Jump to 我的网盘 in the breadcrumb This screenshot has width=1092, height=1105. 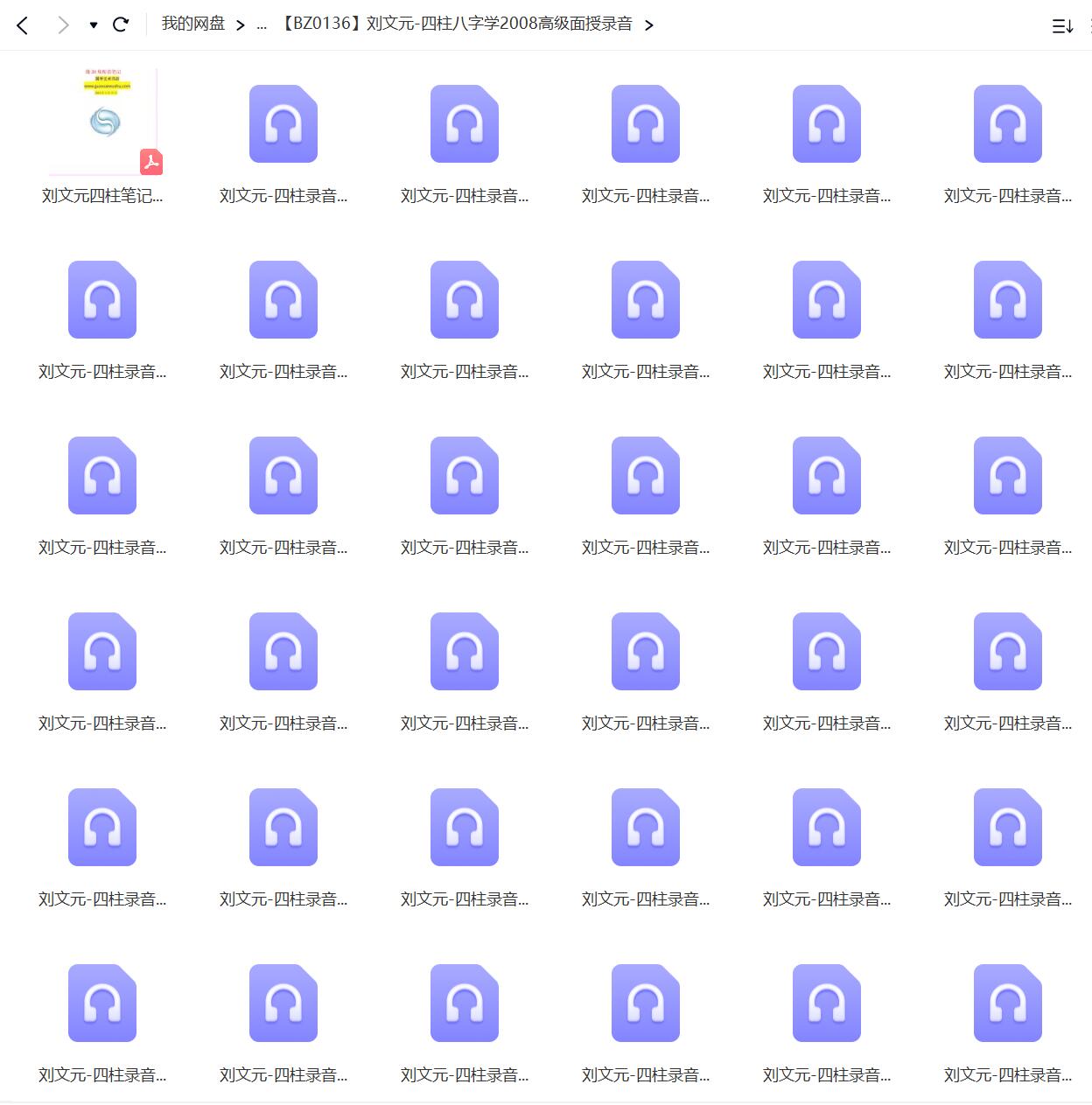(x=192, y=24)
